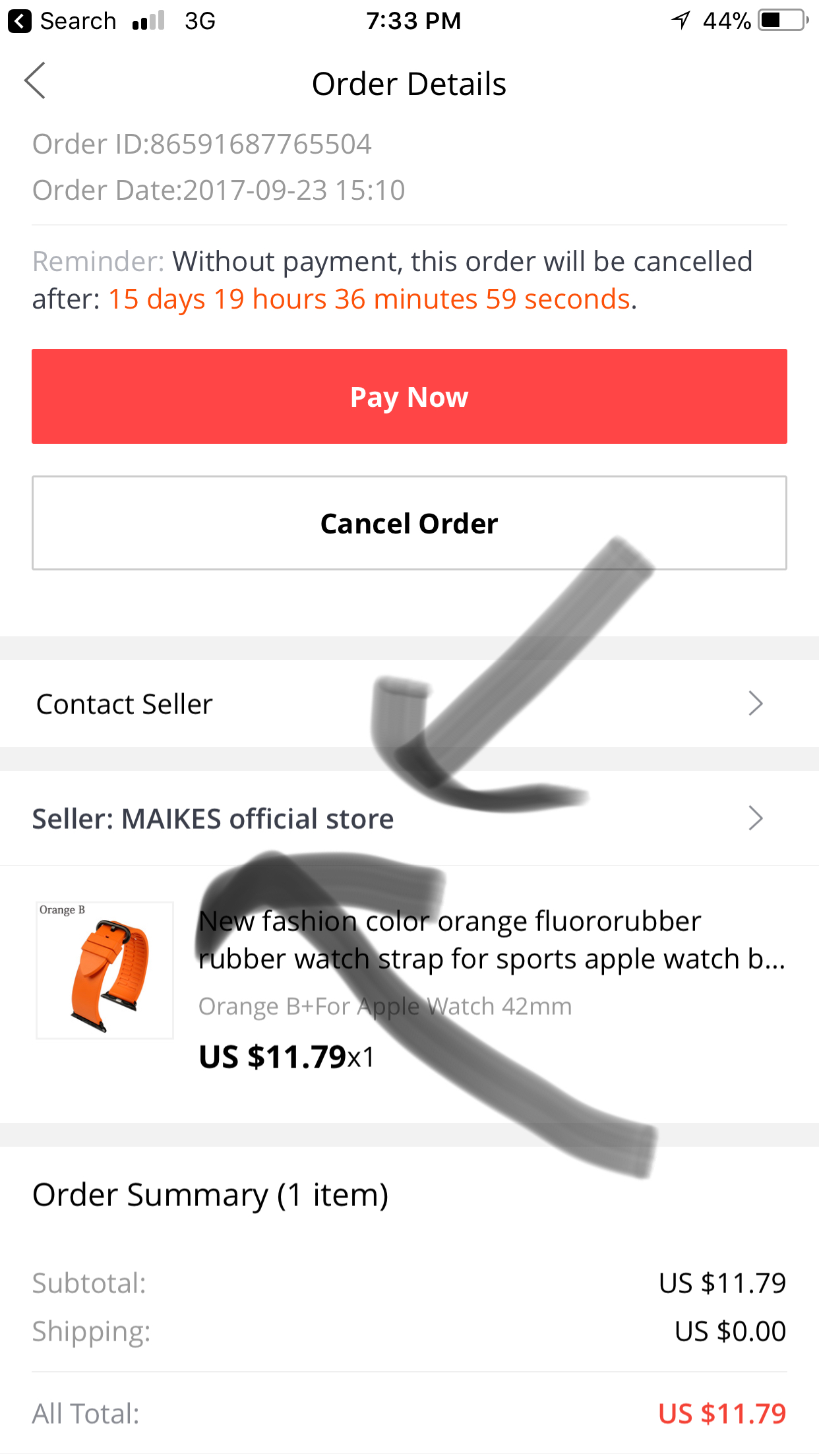819x1456 pixels.
Task: Cancel this order
Action: click(x=409, y=523)
